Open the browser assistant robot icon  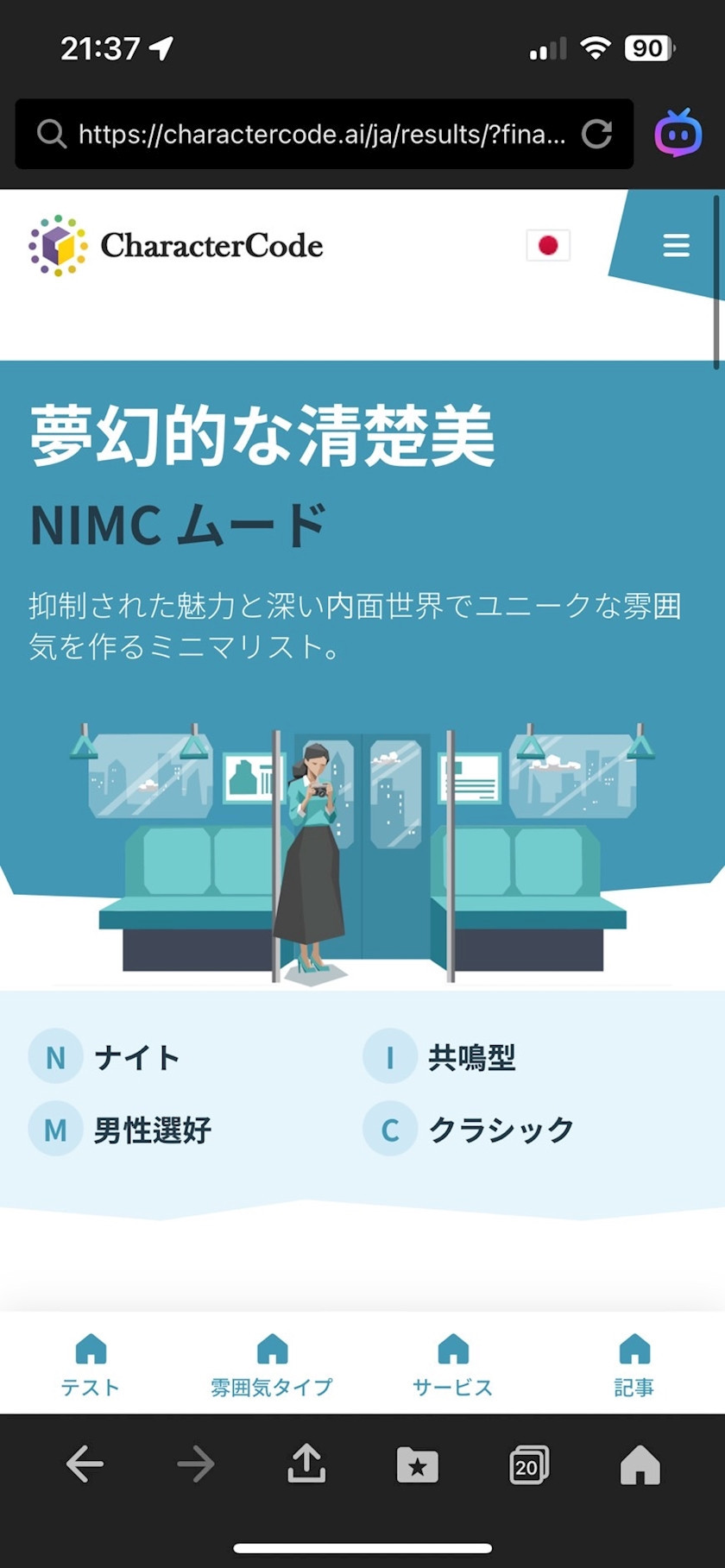pos(678,134)
